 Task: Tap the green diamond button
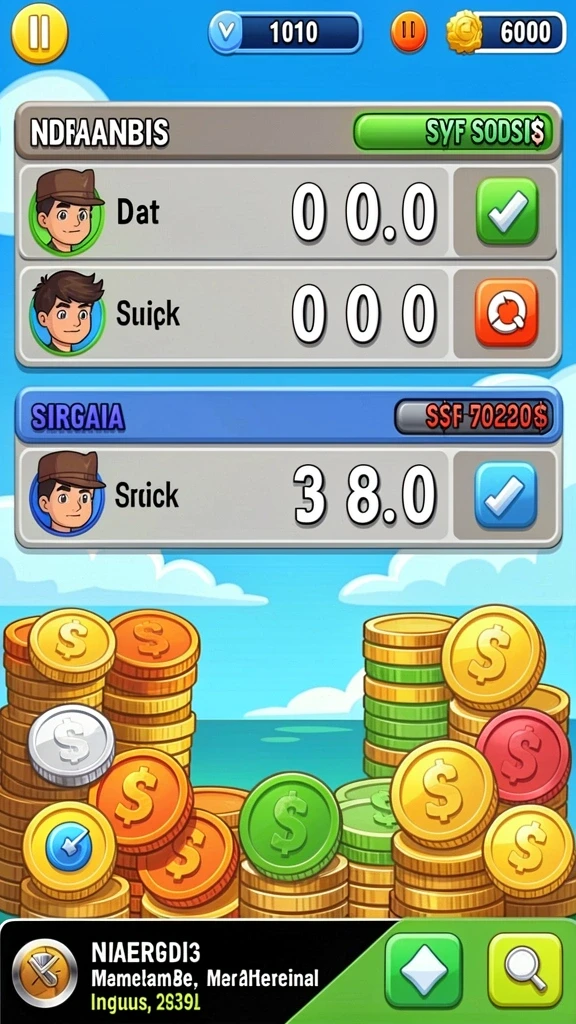click(x=423, y=970)
